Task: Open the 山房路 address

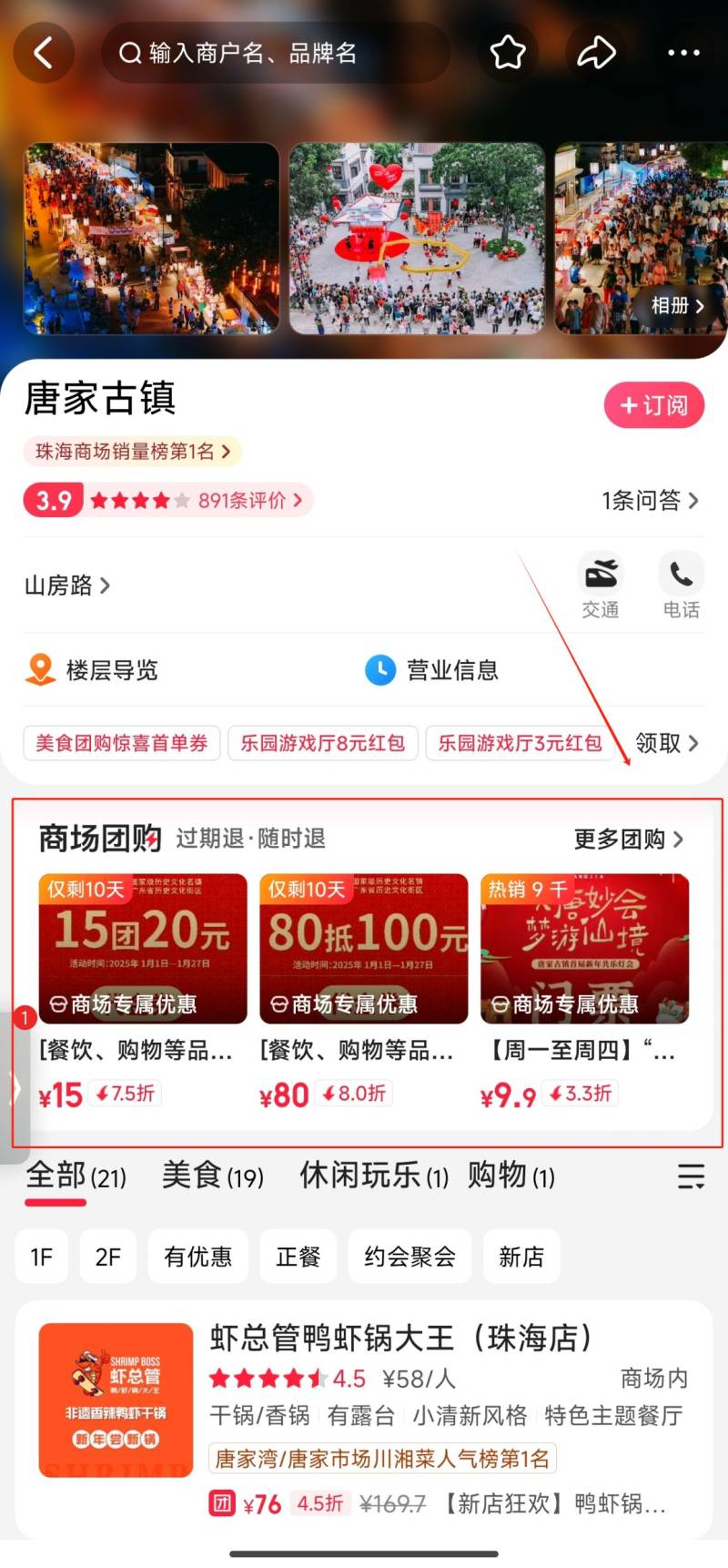Action: click(66, 585)
